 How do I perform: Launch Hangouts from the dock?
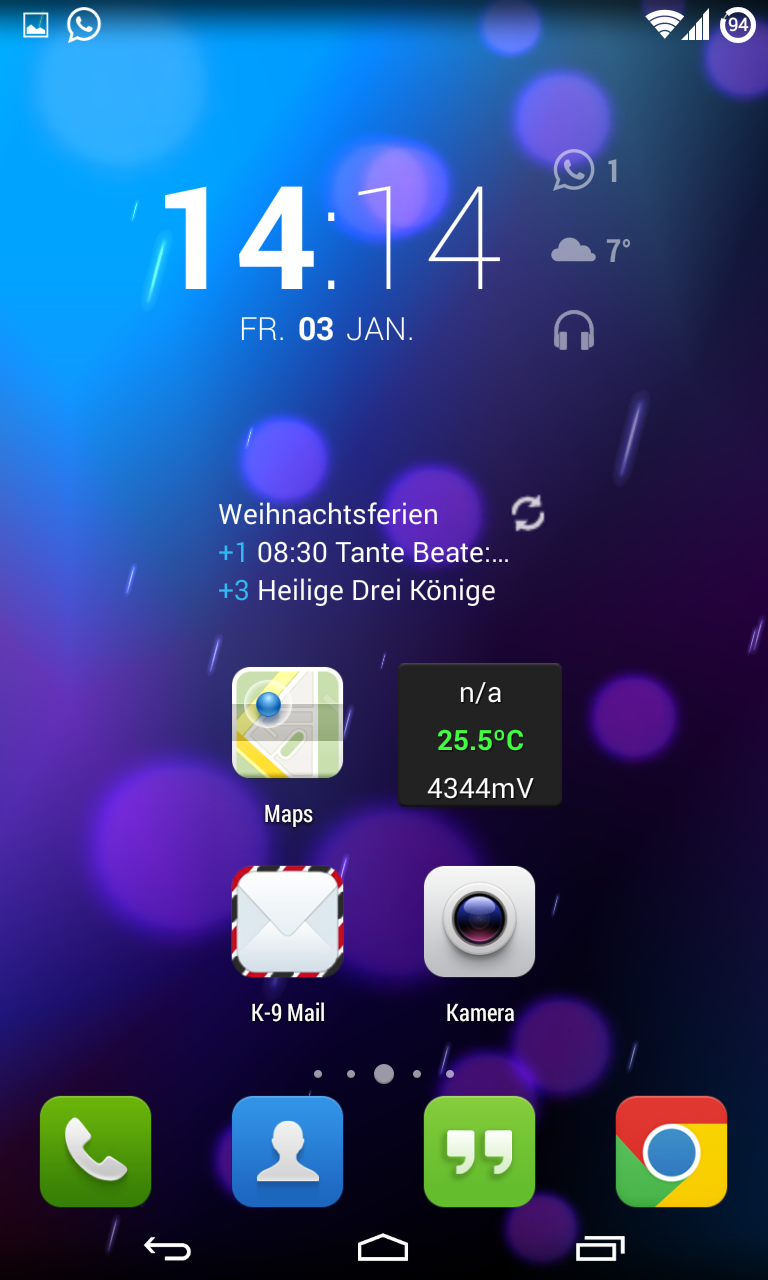point(480,1152)
